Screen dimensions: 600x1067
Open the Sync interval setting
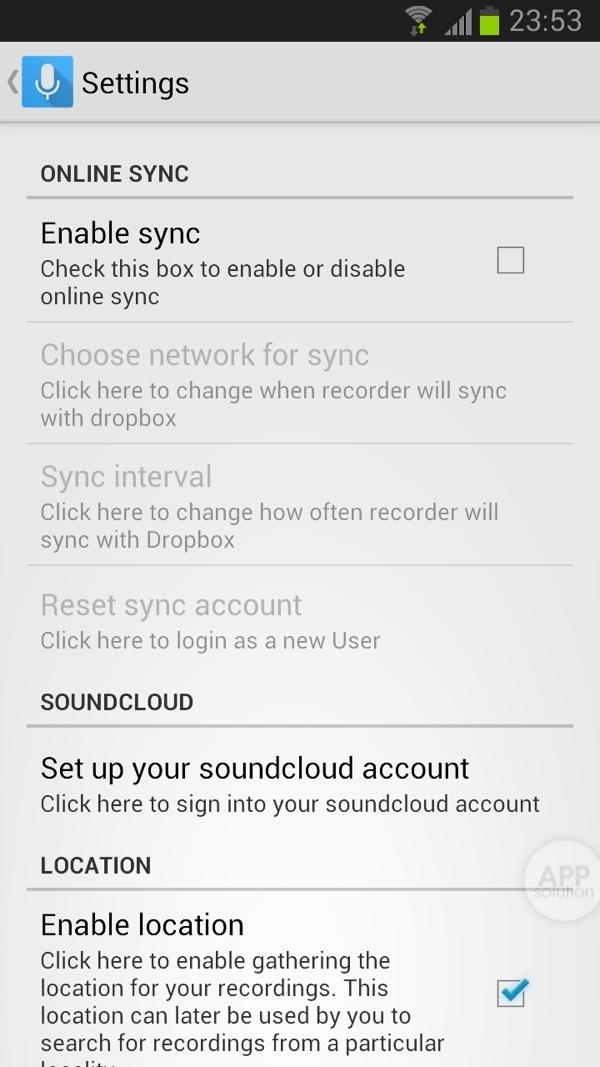[x=268, y=506]
